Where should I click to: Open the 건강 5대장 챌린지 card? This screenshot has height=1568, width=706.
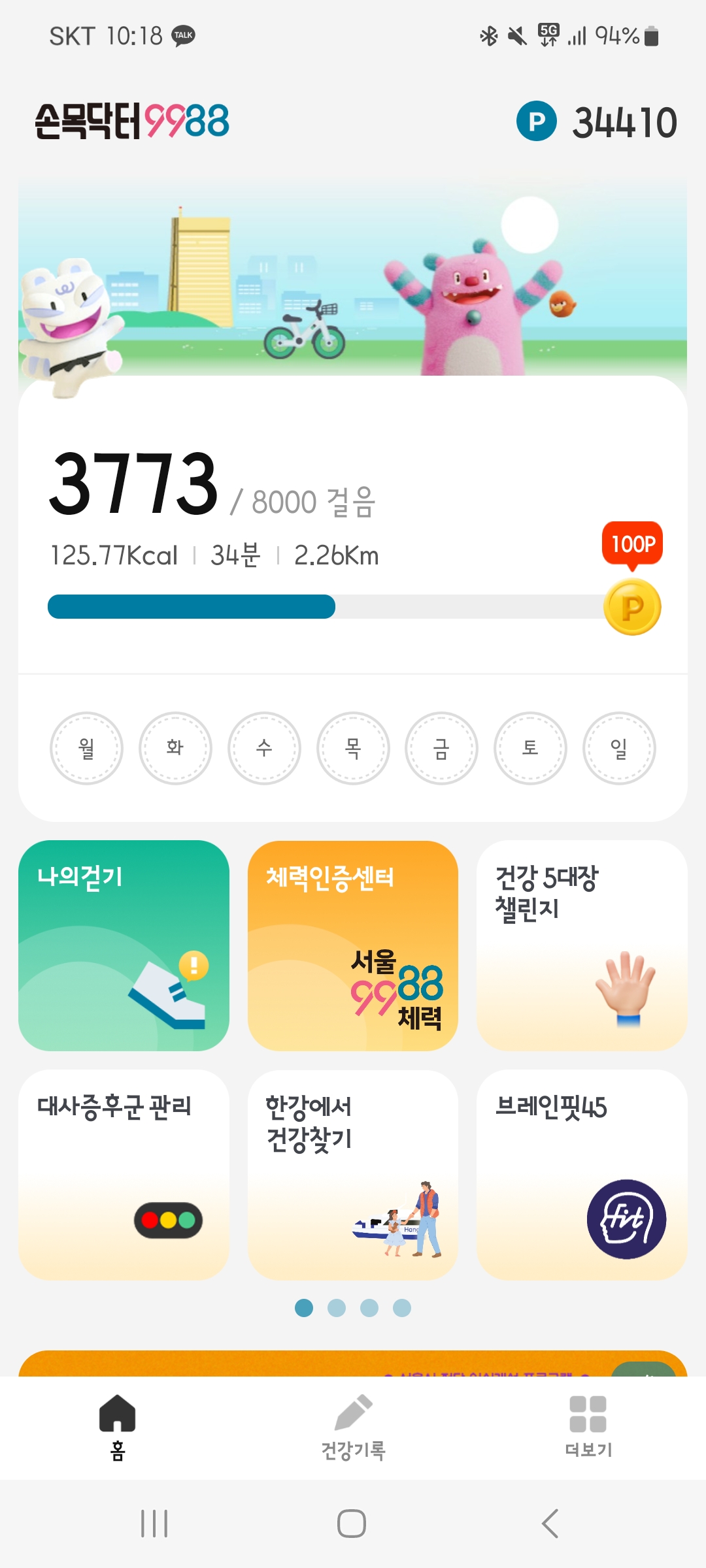(582, 945)
